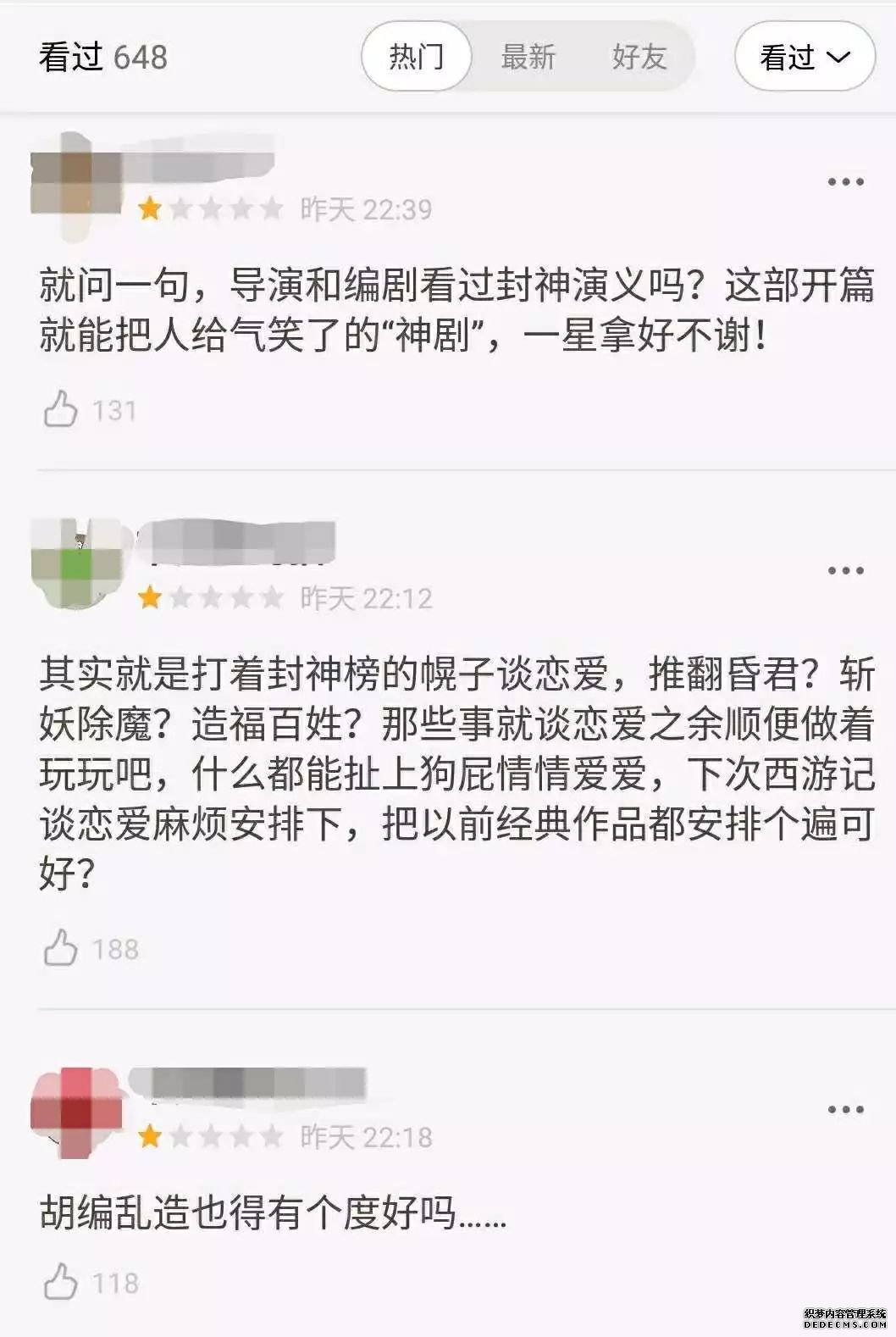Open the 22:12 reviewer's profile avatar
The height and width of the screenshot is (1337, 896).
click(75, 563)
